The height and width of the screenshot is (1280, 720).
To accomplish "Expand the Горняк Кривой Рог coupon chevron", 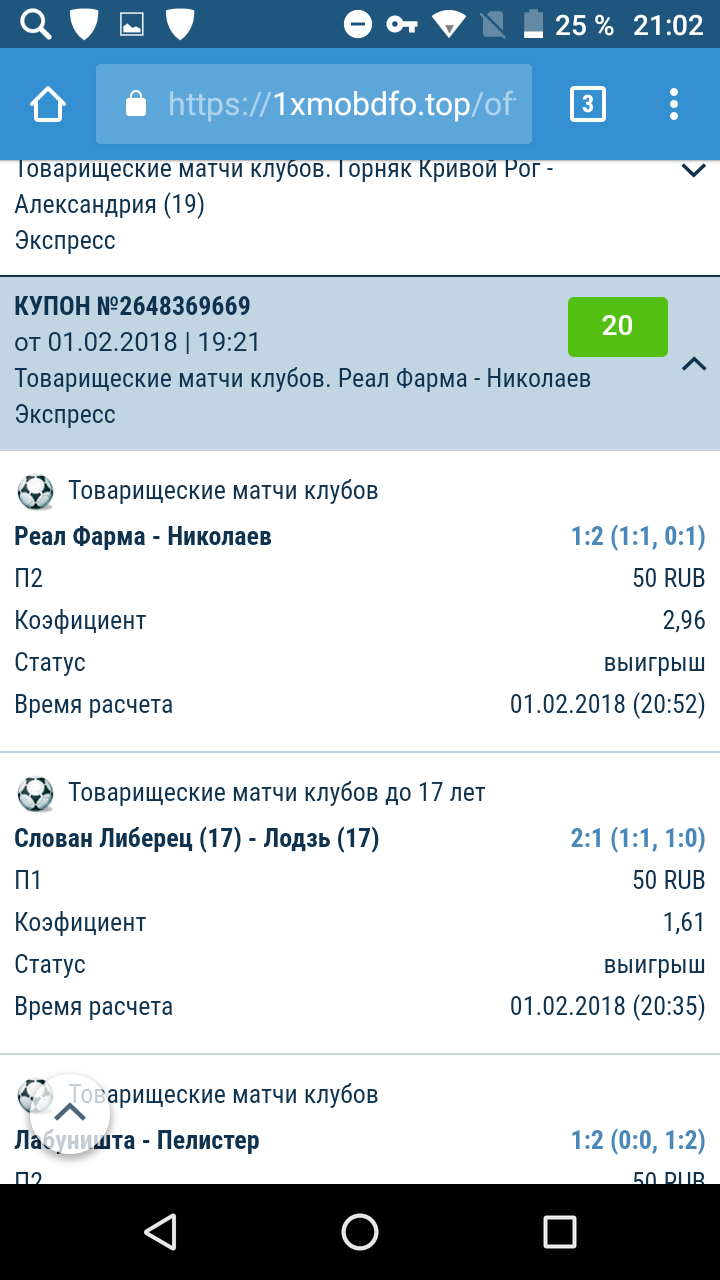I will pyautogui.click(x=694, y=170).
